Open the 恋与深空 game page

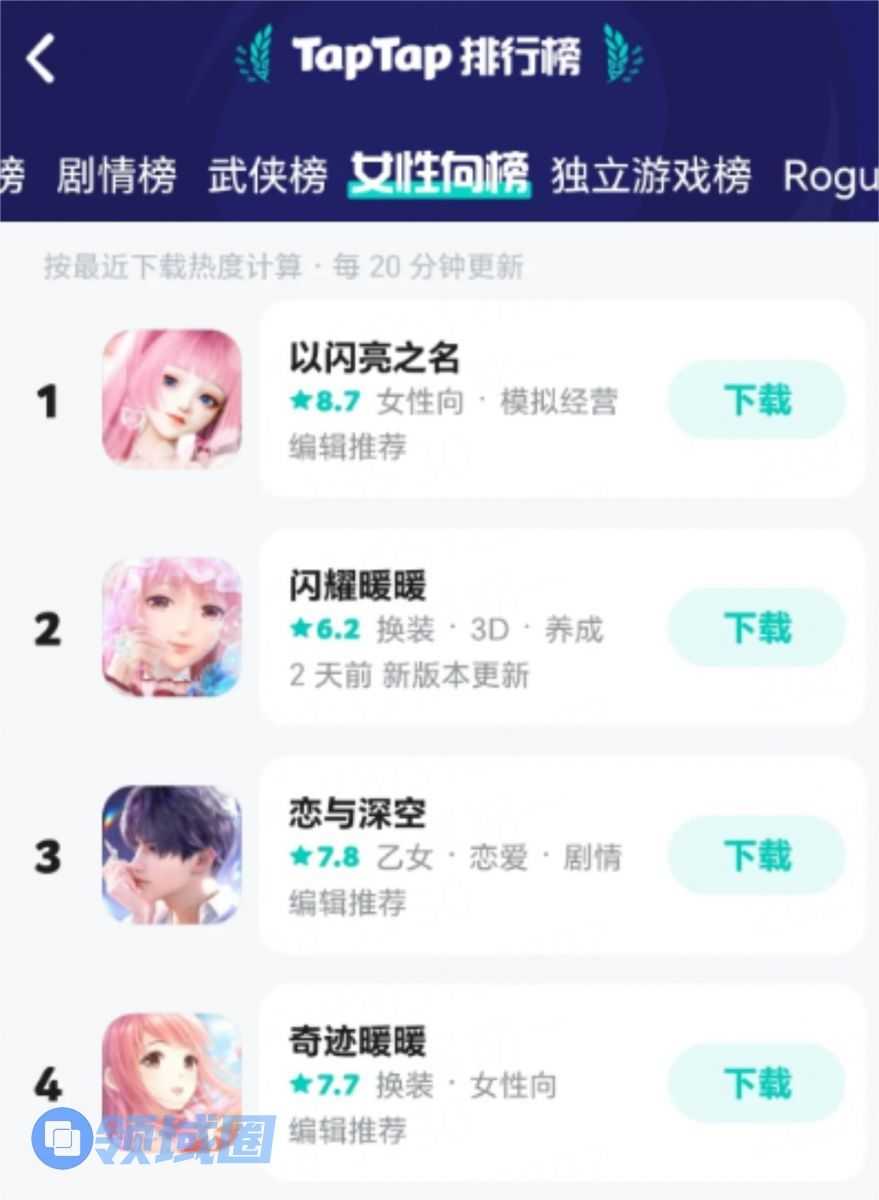357,813
